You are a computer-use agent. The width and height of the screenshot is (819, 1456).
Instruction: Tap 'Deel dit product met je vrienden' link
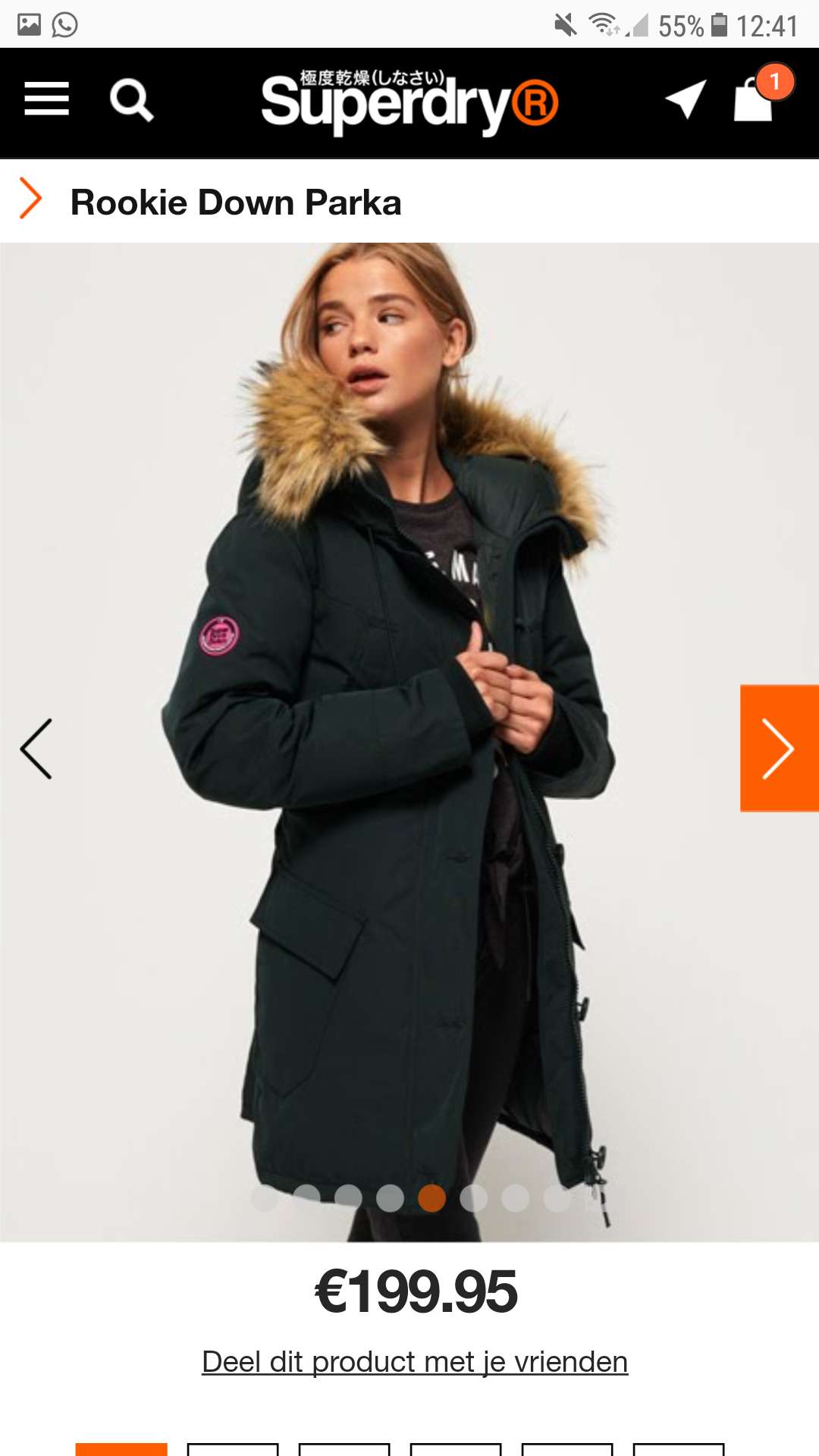tap(415, 1362)
